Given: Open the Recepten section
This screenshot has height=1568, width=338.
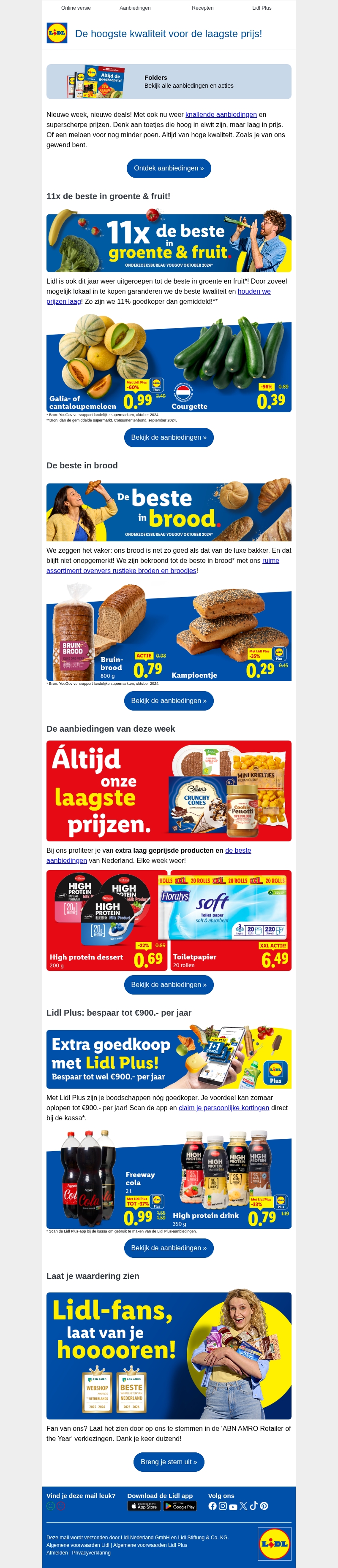Looking at the screenshot, I should [x=202, y=8].
